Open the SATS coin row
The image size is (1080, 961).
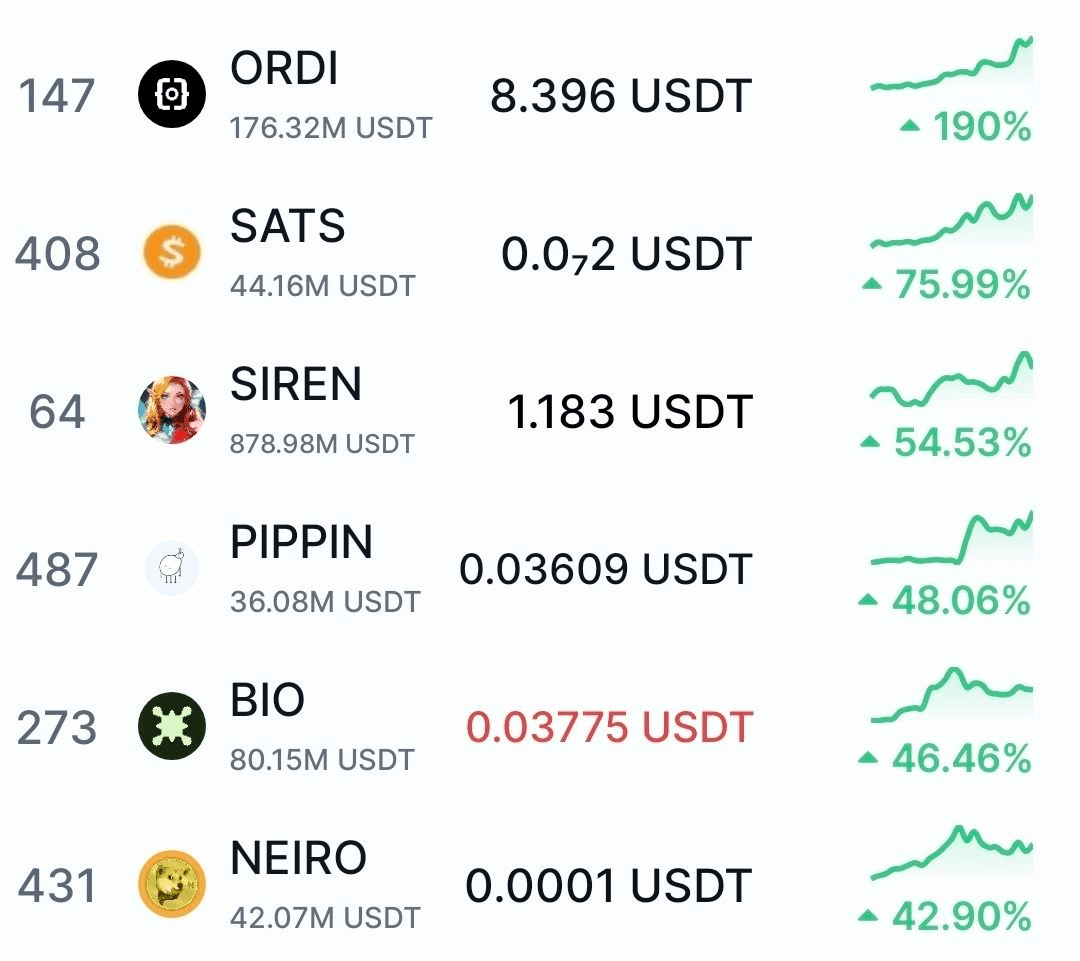pyautogui.click(x=288, y=227)
